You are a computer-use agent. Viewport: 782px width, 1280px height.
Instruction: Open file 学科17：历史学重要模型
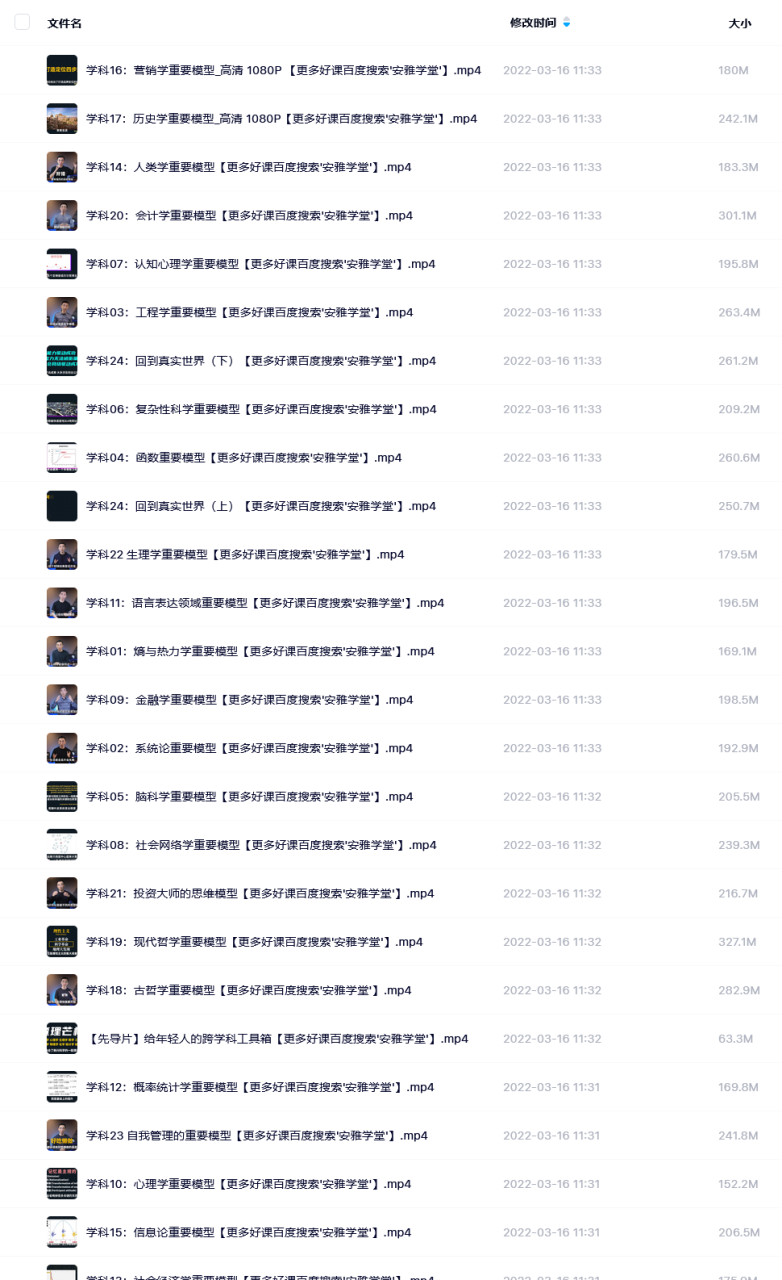(281, 119)
